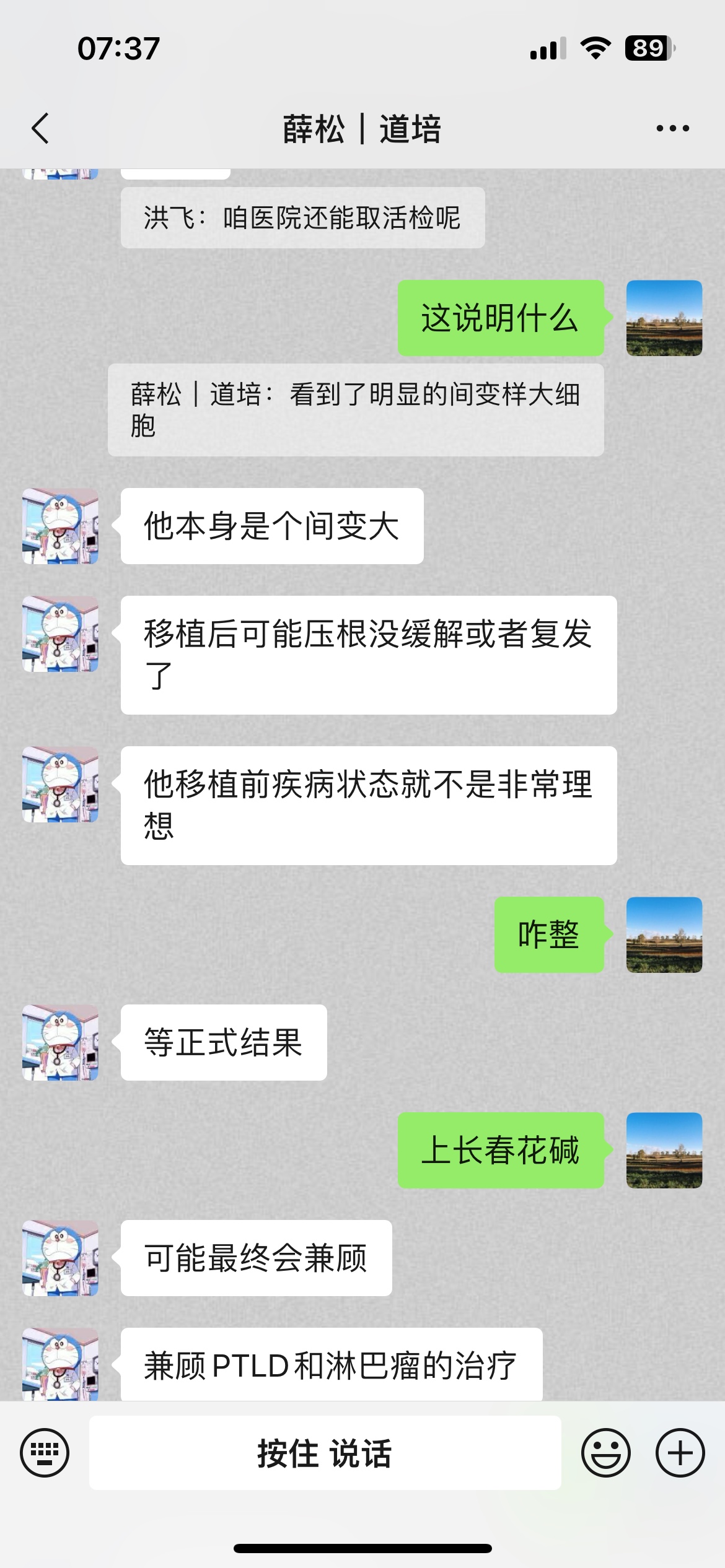
Task: Open the plus attachments menu
Action: (680, 1452)
